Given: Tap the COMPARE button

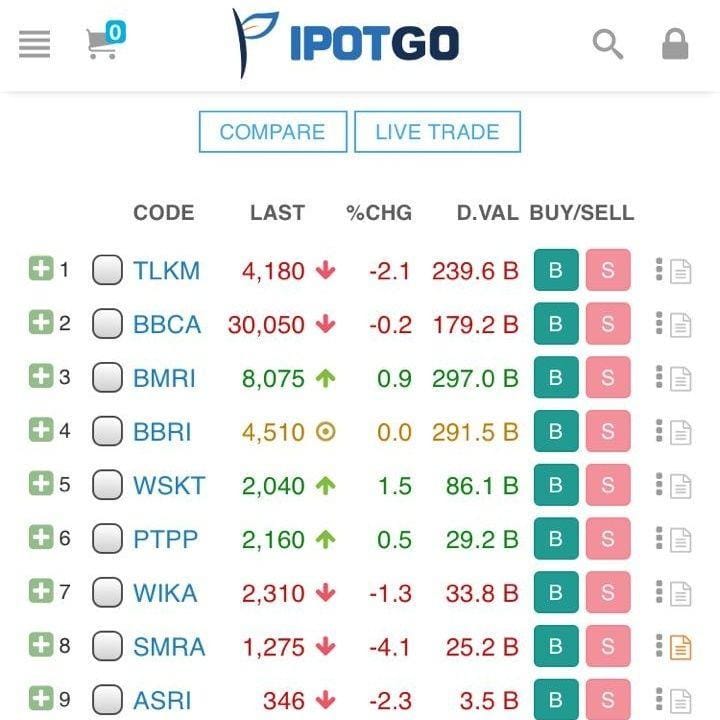Looking at the screenshot, I should [x=272, y=132].
